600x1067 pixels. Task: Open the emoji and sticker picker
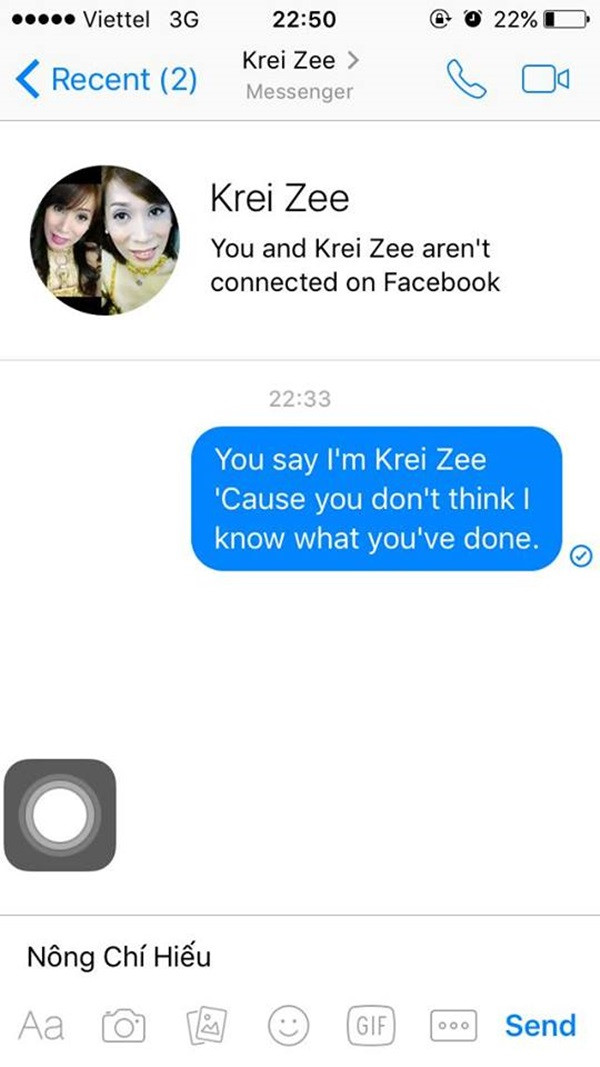click(288, 1026)
